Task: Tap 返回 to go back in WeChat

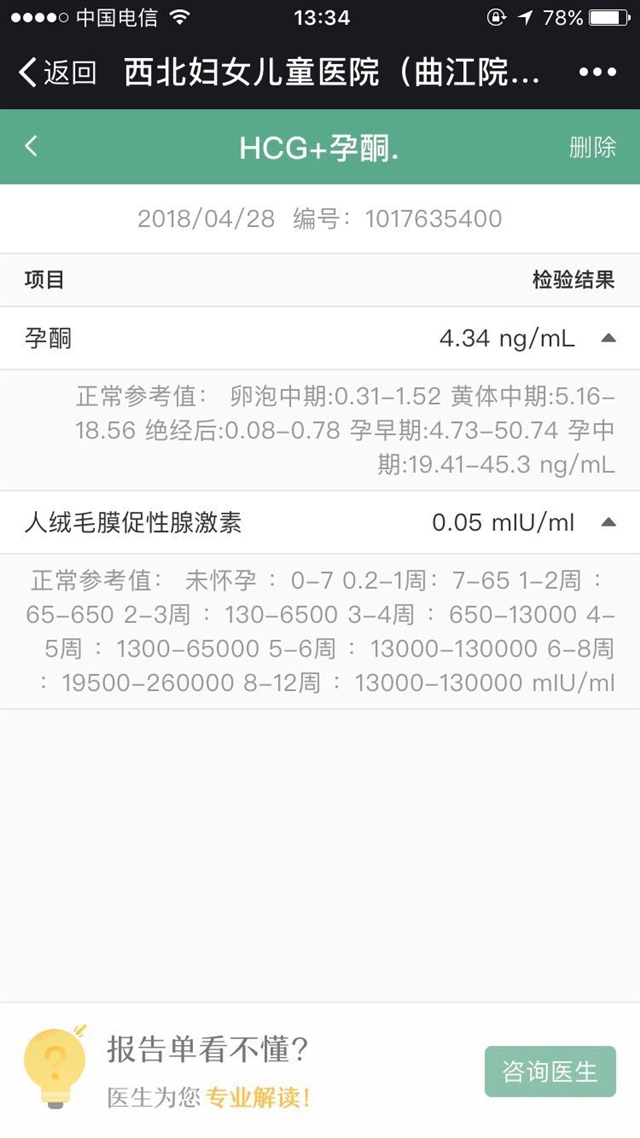Action: click(x=57, y=72)
